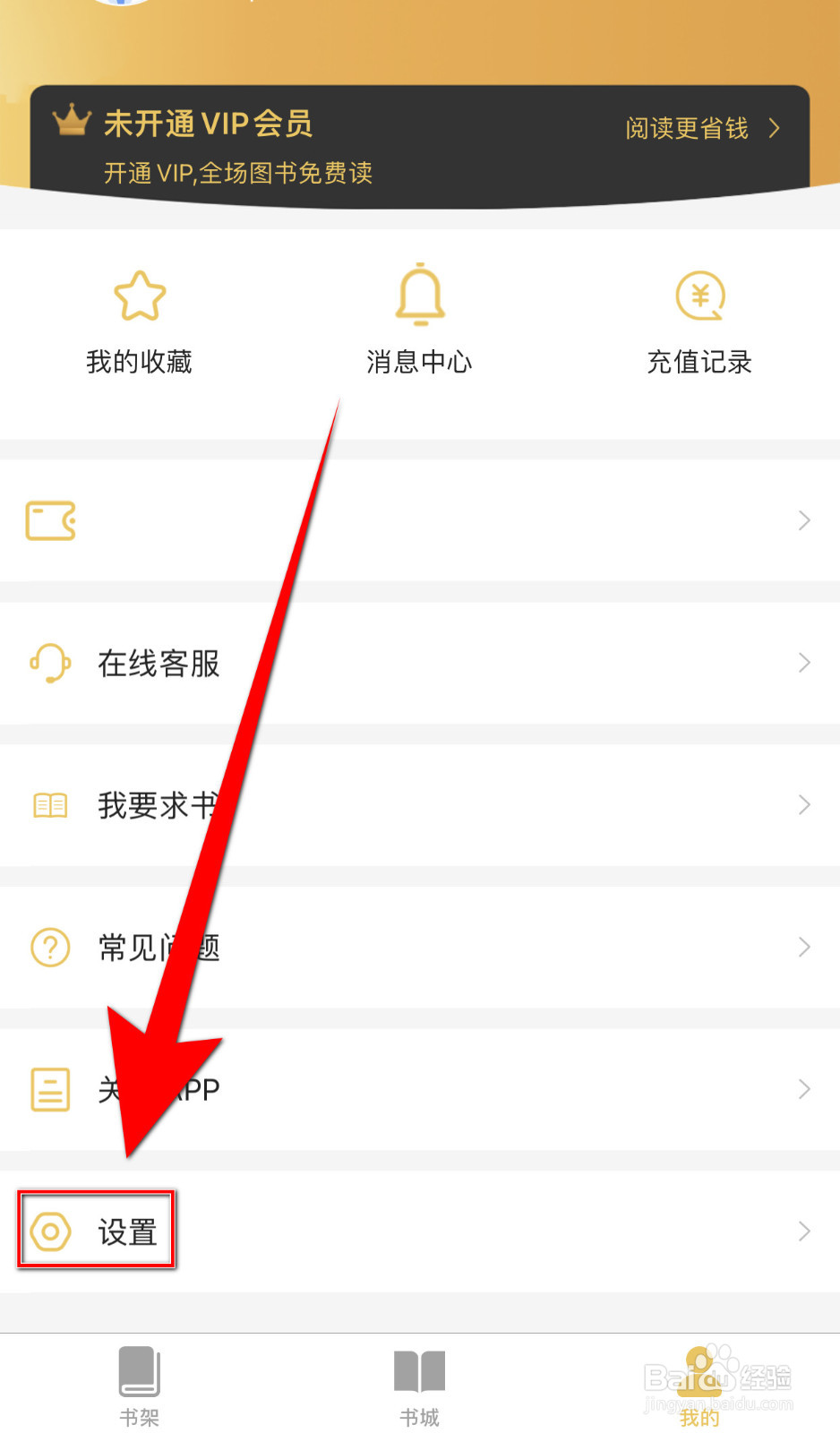This screenshot has height=1433, width=840.
Task: Expand the 设置 row chevron
Action: click(803, 1231)
